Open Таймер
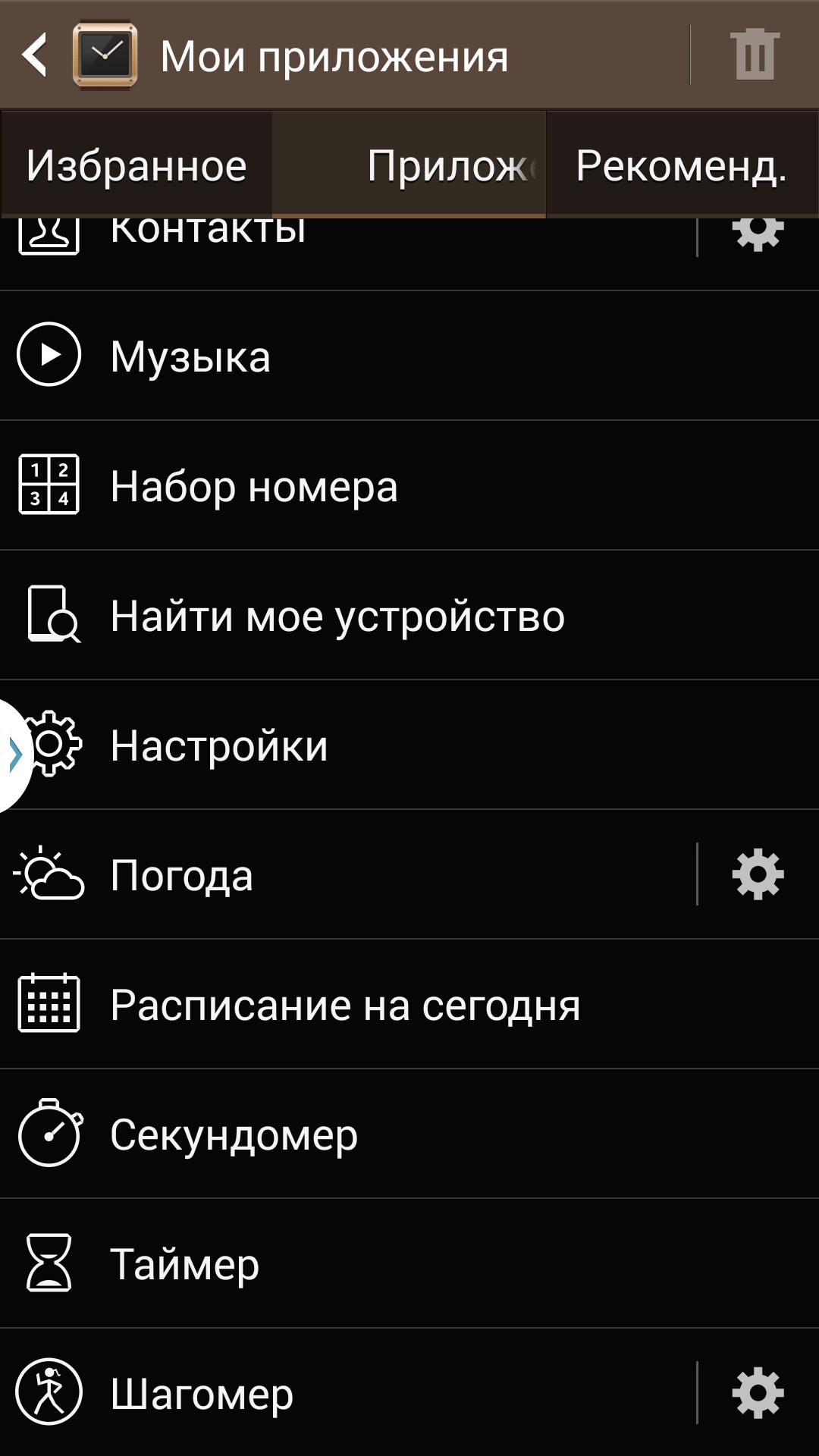This screenshot has height=1456, width=819. (x=409, y=1263)
